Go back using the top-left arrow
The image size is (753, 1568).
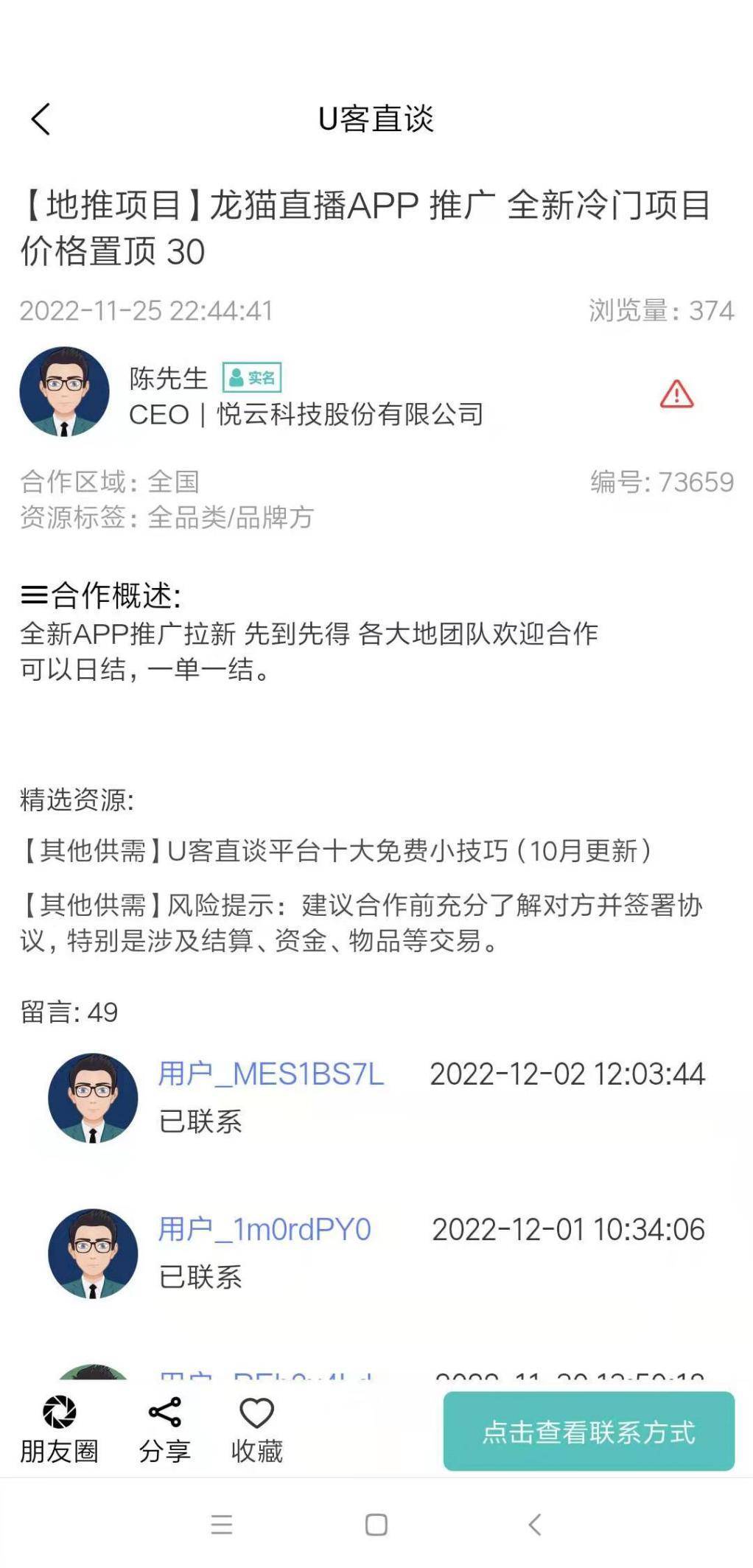coord(41,119)
